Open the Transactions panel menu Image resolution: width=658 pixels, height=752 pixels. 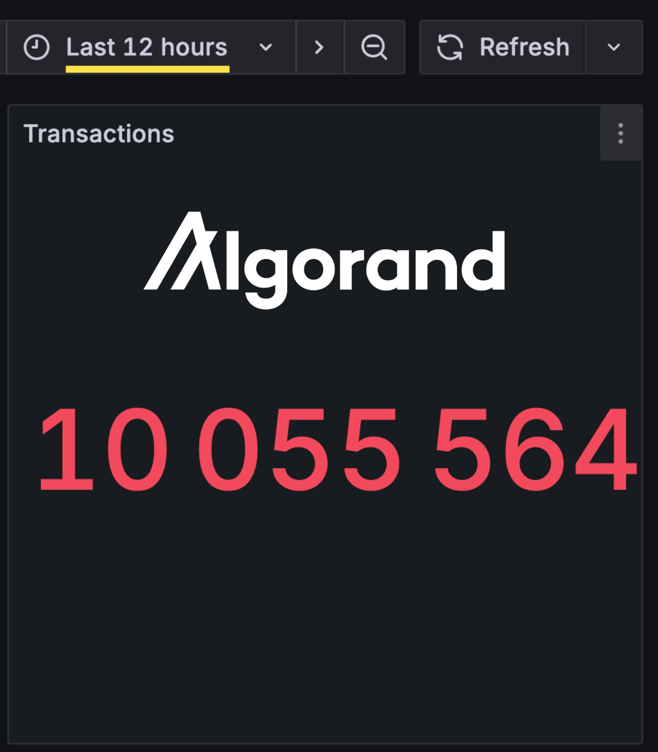(620, 134)
